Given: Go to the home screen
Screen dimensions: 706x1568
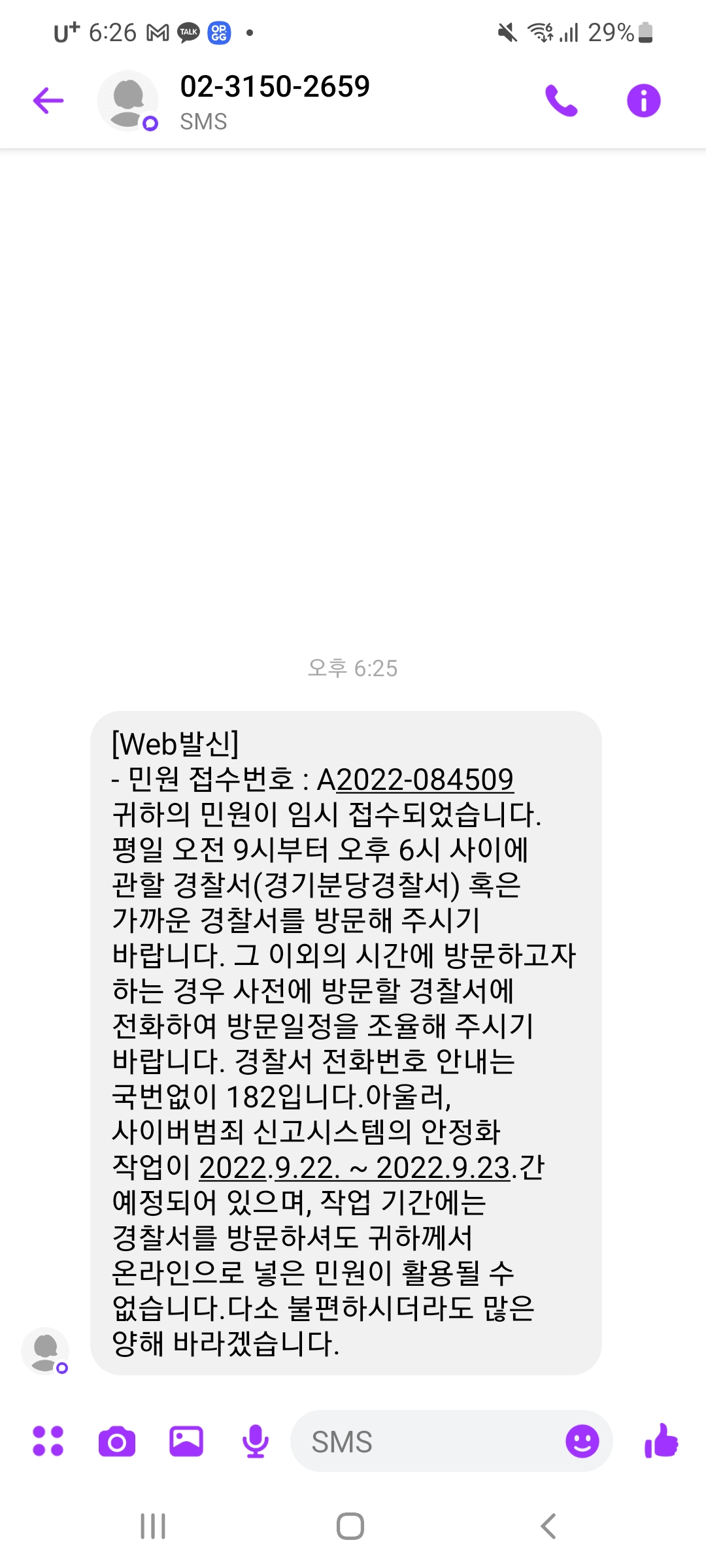Looking at the screenshot, I should pyautogui.click(x=350, y=1526).
